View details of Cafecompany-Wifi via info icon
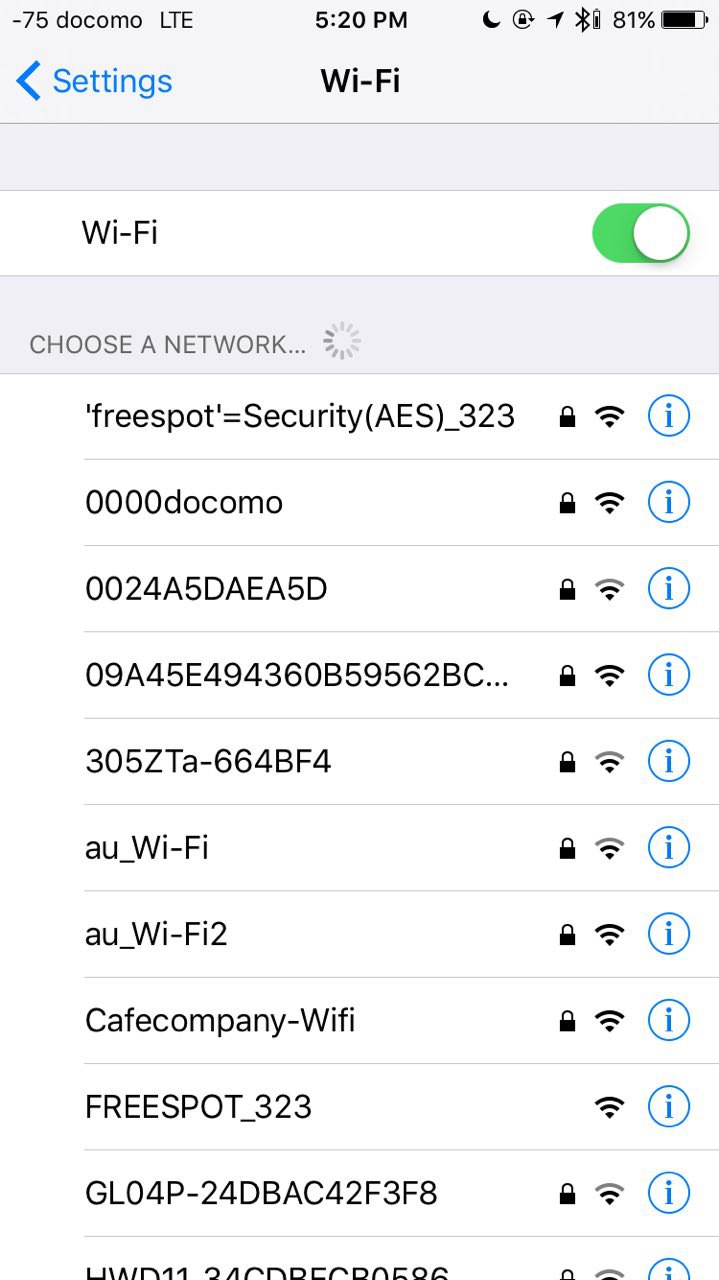Image resolution: width=719 pixels, height=1280 pixels. (x=669, y=1020)
